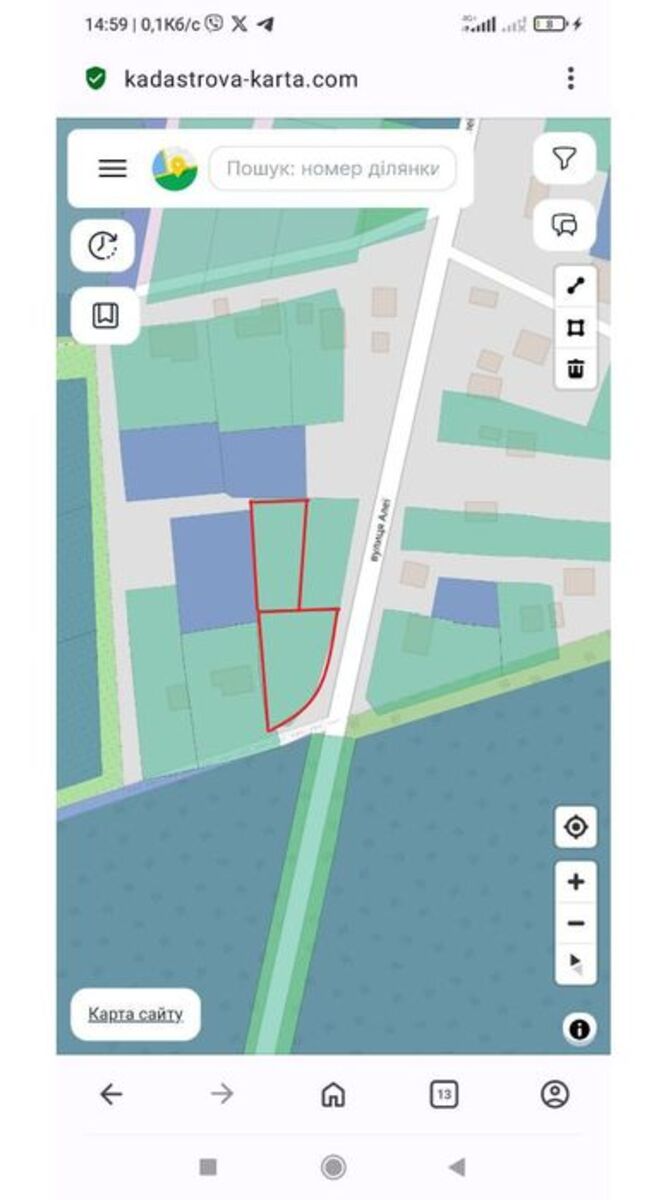Center map on my location
The image size is (666, 1200).
click(x=576, y=828)
